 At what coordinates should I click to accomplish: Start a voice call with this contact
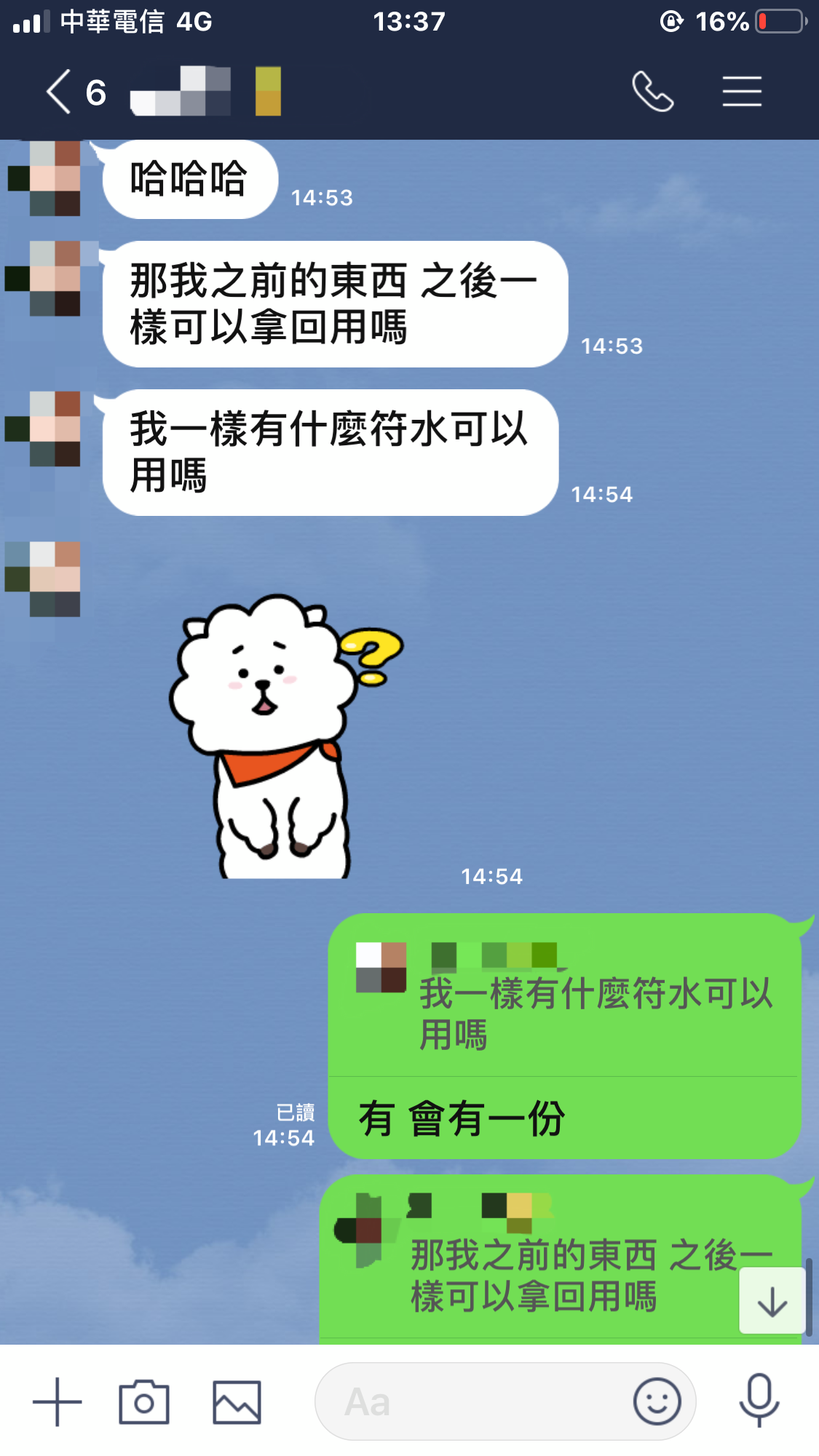(x=652, y=92)
